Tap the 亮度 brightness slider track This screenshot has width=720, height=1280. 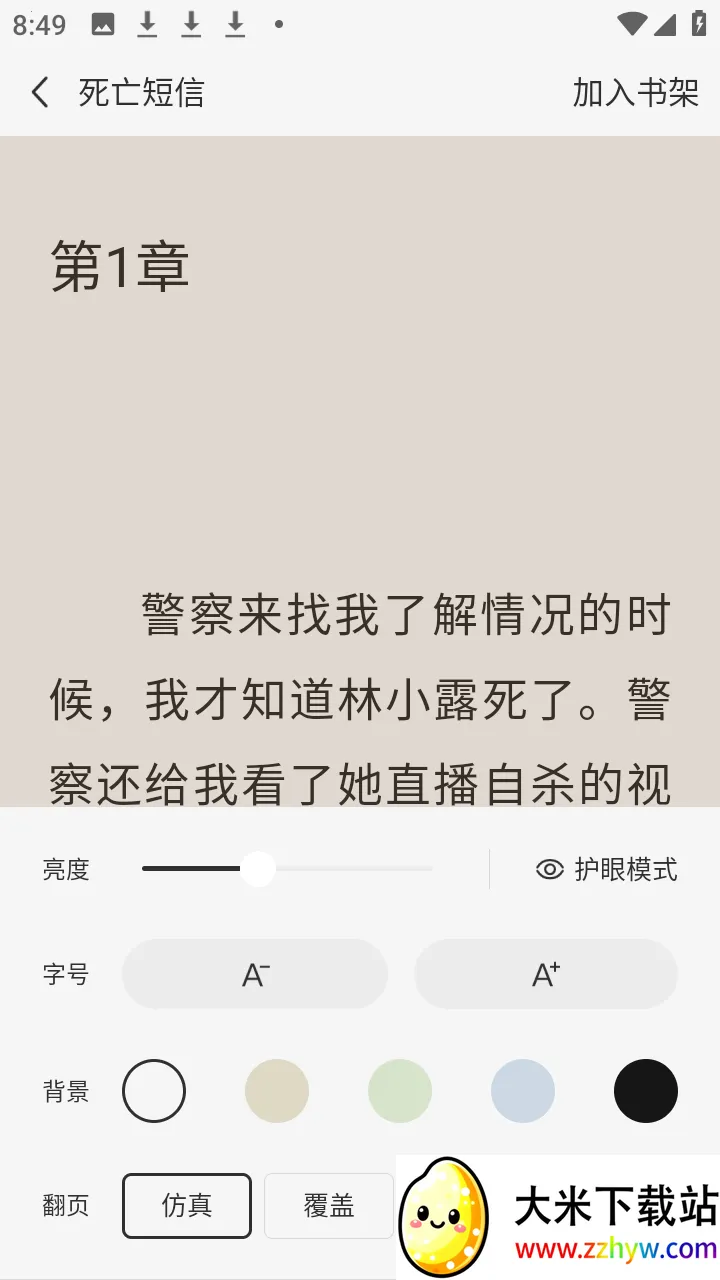click(350, 869)
